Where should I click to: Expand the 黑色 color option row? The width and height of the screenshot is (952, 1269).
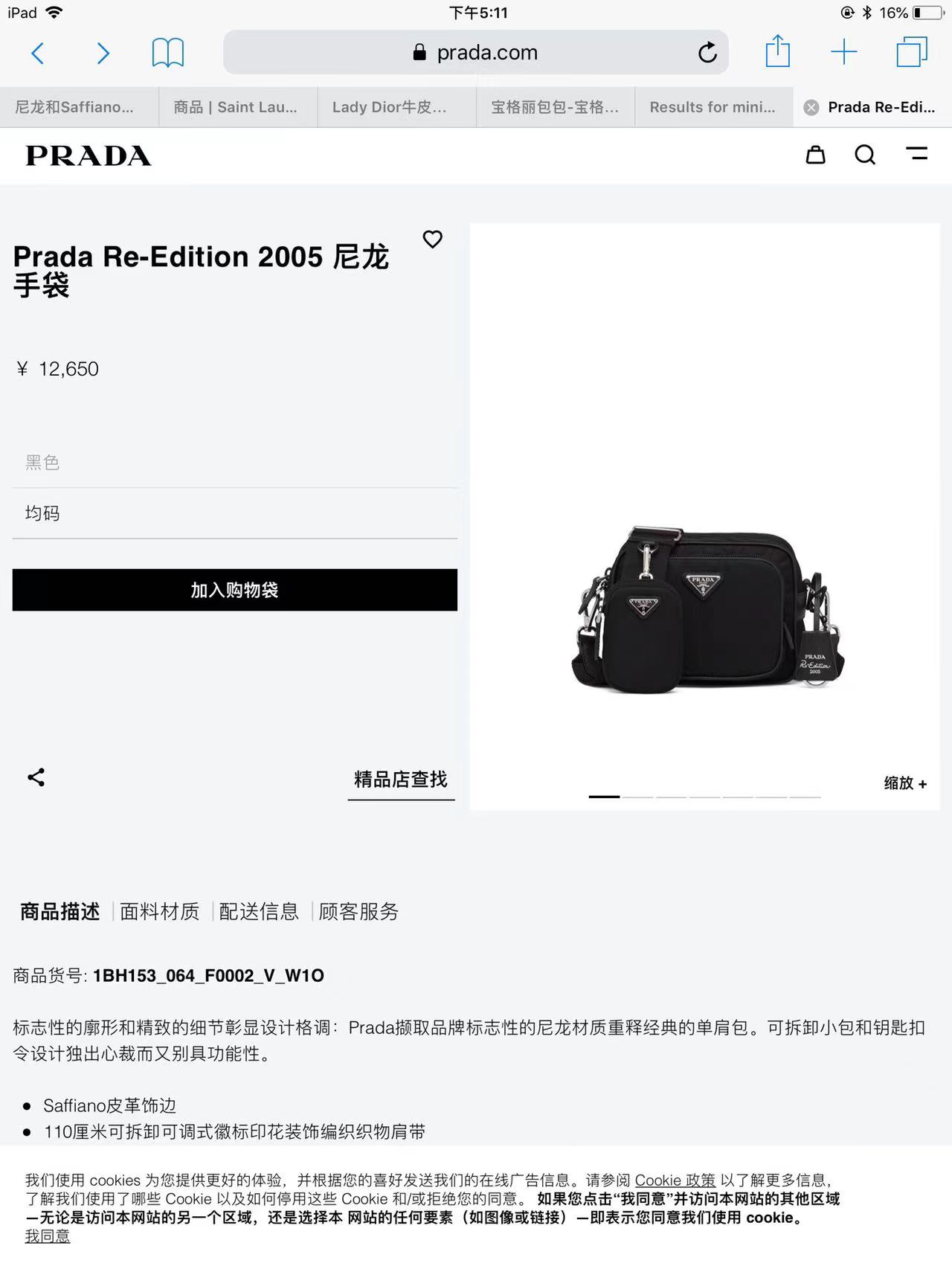234,463
